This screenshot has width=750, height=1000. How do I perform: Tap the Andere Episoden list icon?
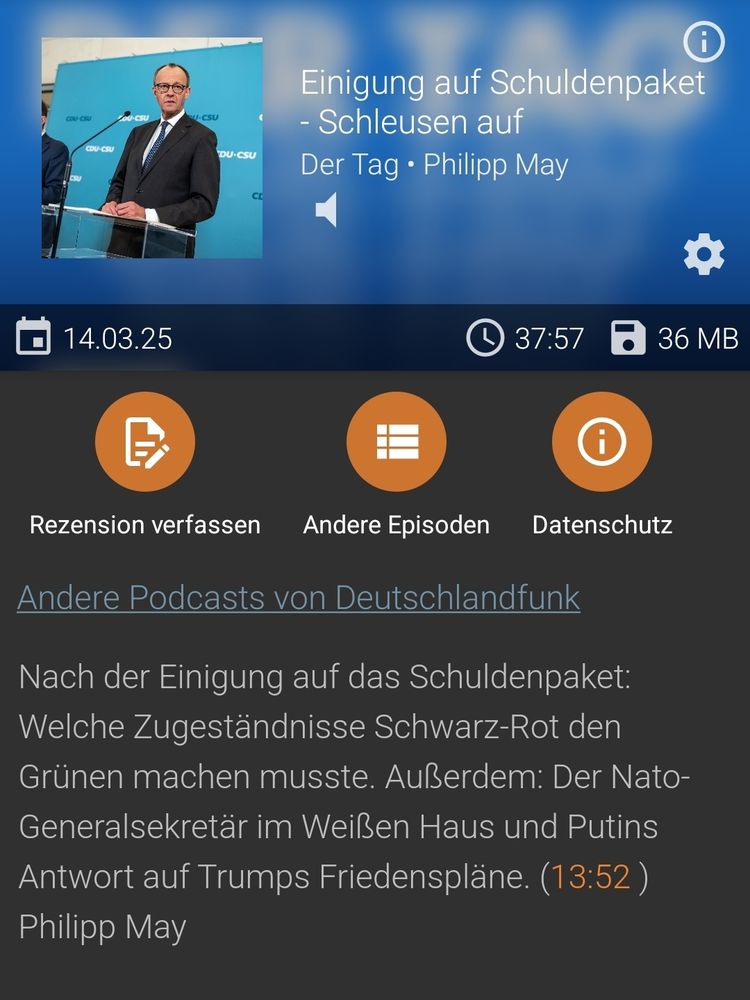(396, 440)
